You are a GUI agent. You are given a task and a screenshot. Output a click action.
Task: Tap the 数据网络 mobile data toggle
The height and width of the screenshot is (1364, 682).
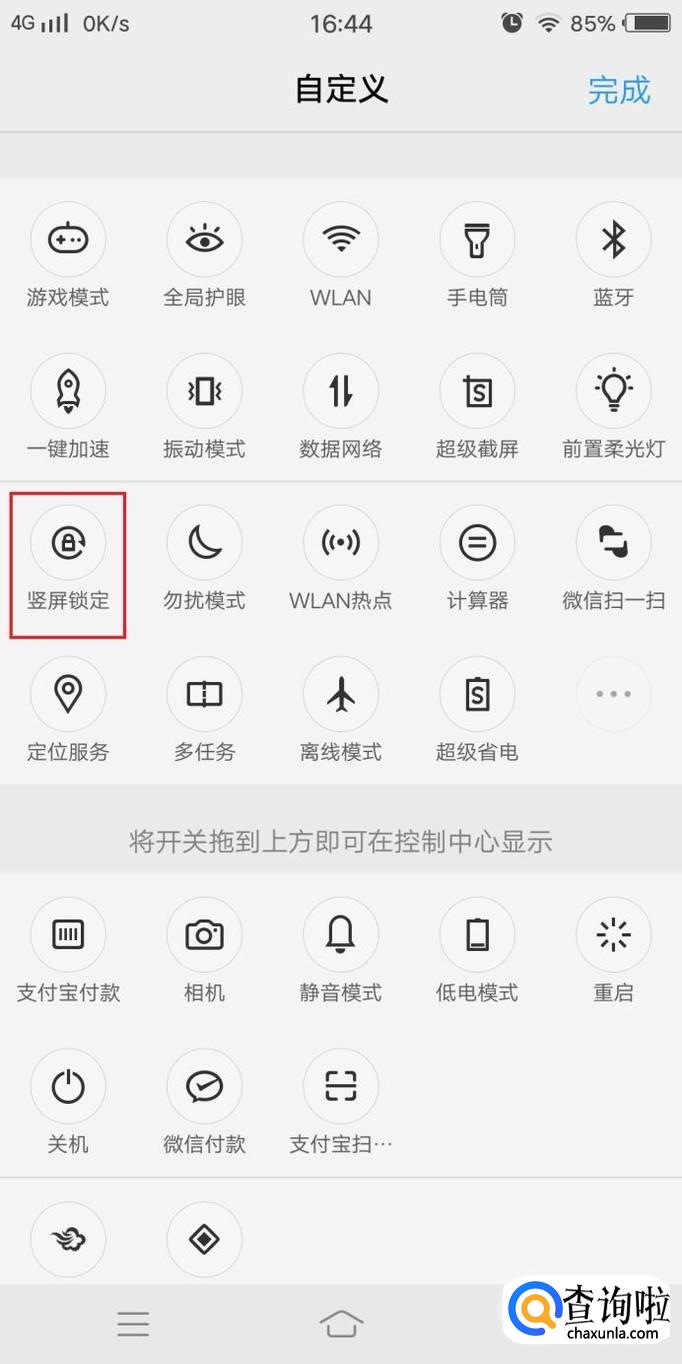[x=341, y=392]
